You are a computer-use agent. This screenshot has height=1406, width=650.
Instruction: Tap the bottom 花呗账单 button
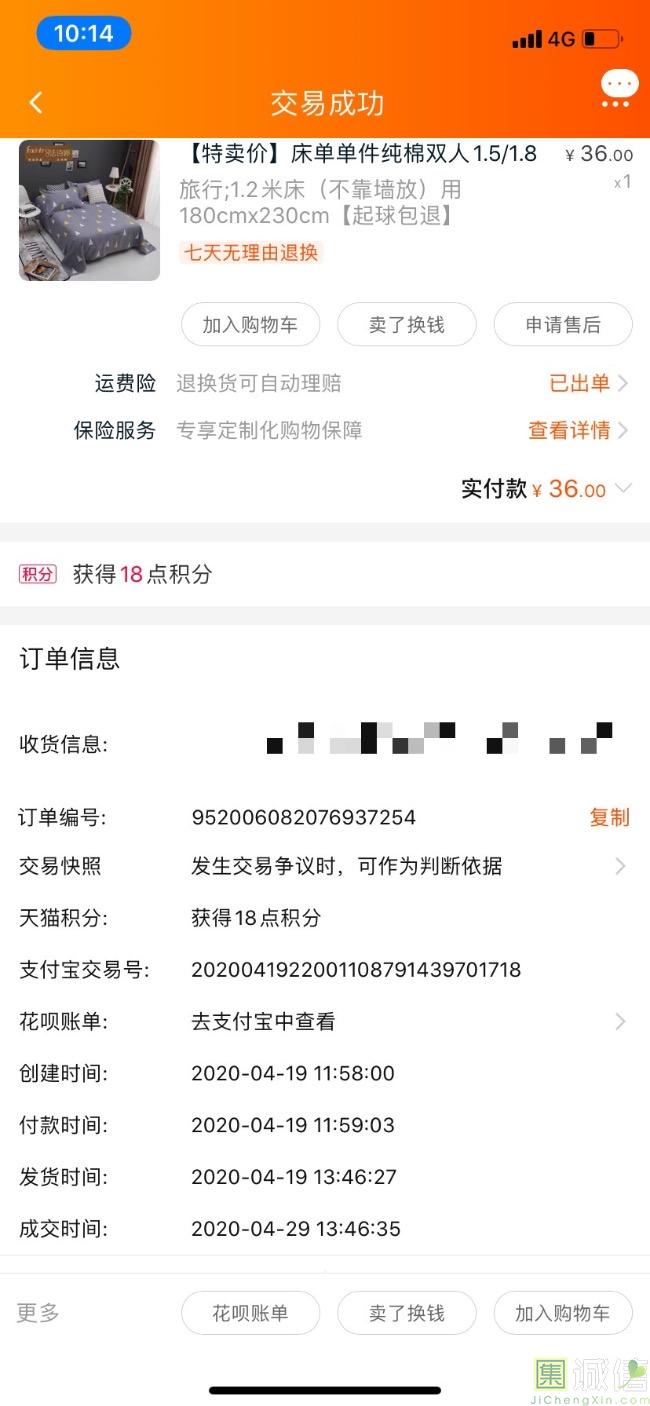[250, 1313]
